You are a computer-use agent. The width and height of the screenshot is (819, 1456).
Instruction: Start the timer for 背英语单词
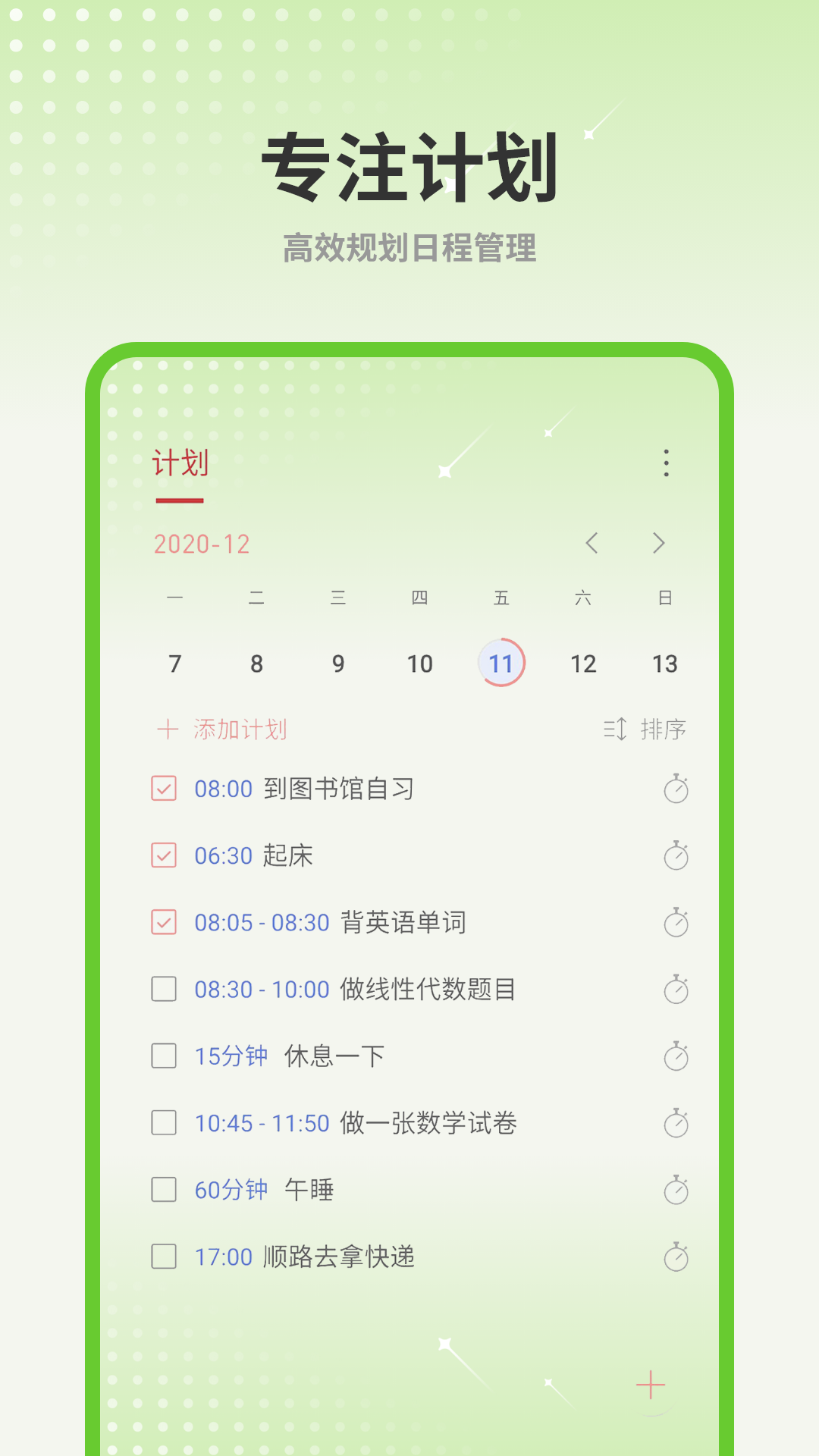click(677, 923)
